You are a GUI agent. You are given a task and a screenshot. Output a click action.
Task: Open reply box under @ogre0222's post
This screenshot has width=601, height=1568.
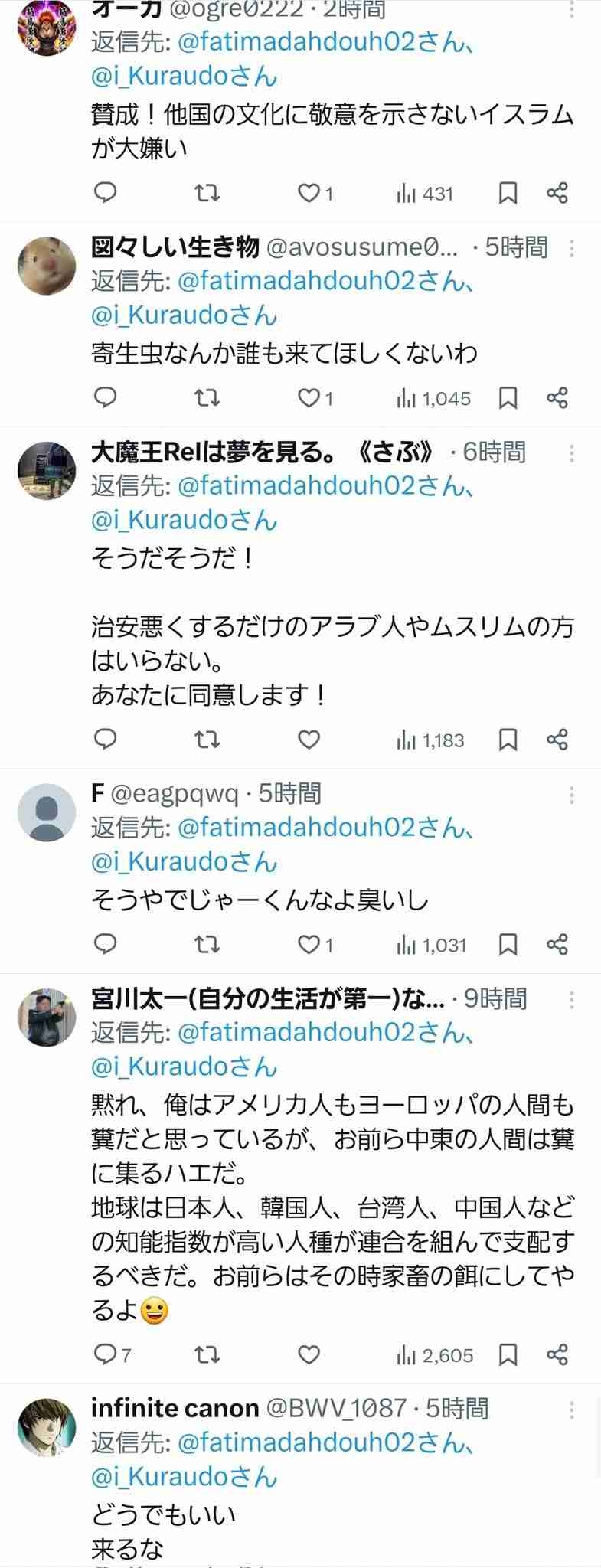[105, 193]
